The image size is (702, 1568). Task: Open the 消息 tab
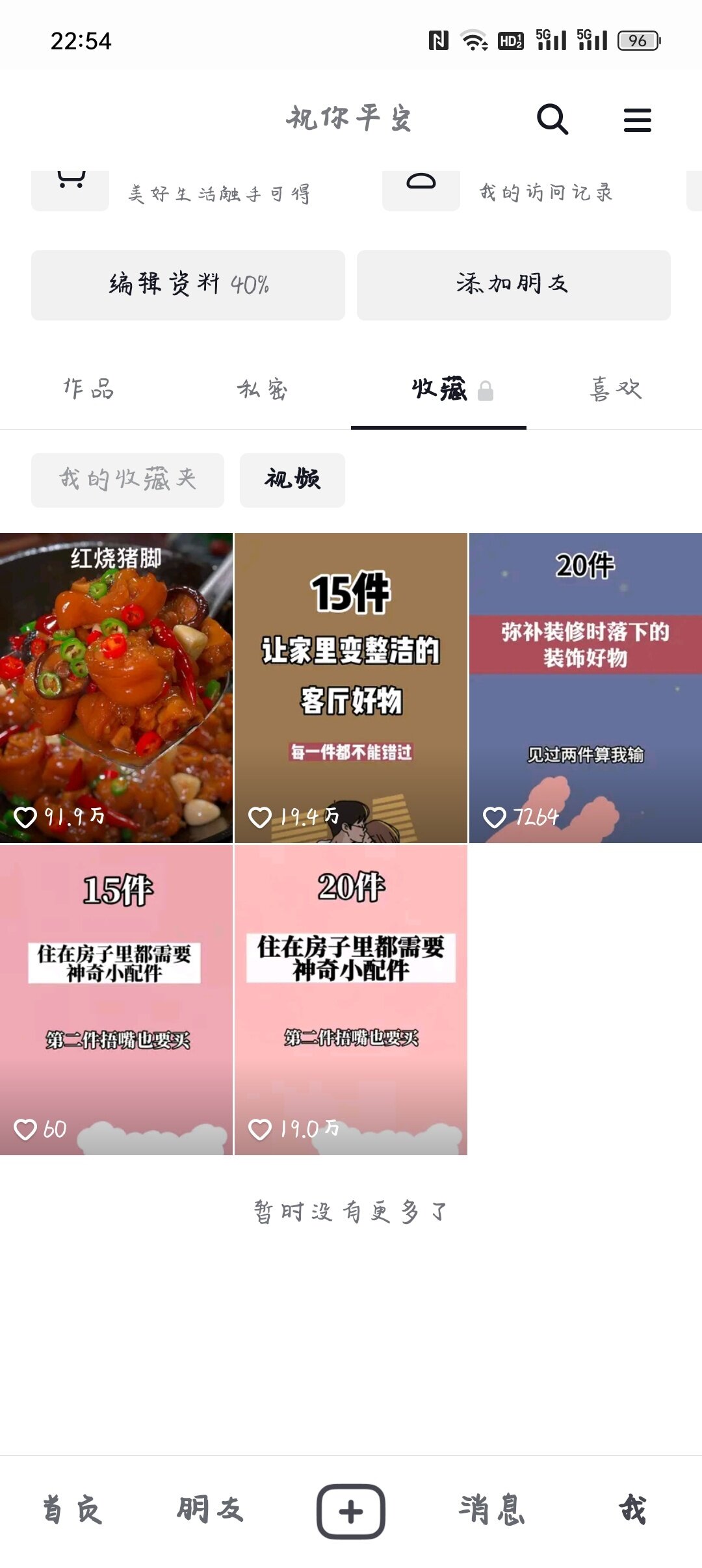[x=491, y=1509]
